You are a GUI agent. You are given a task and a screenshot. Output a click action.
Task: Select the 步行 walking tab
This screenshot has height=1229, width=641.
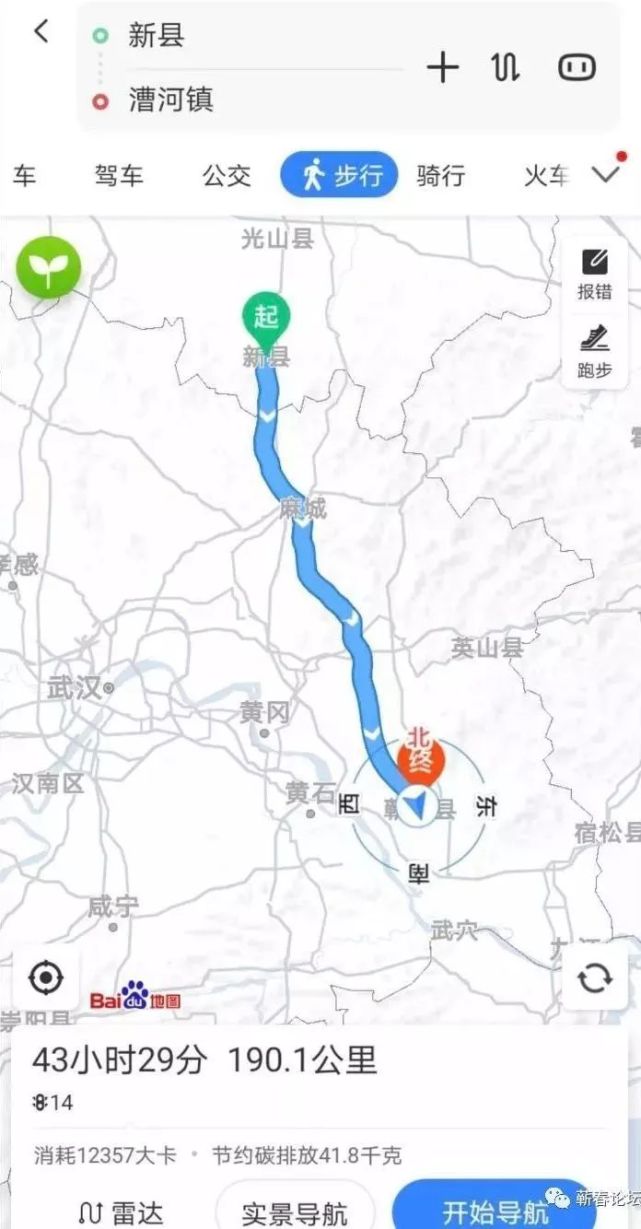(339, 175)
